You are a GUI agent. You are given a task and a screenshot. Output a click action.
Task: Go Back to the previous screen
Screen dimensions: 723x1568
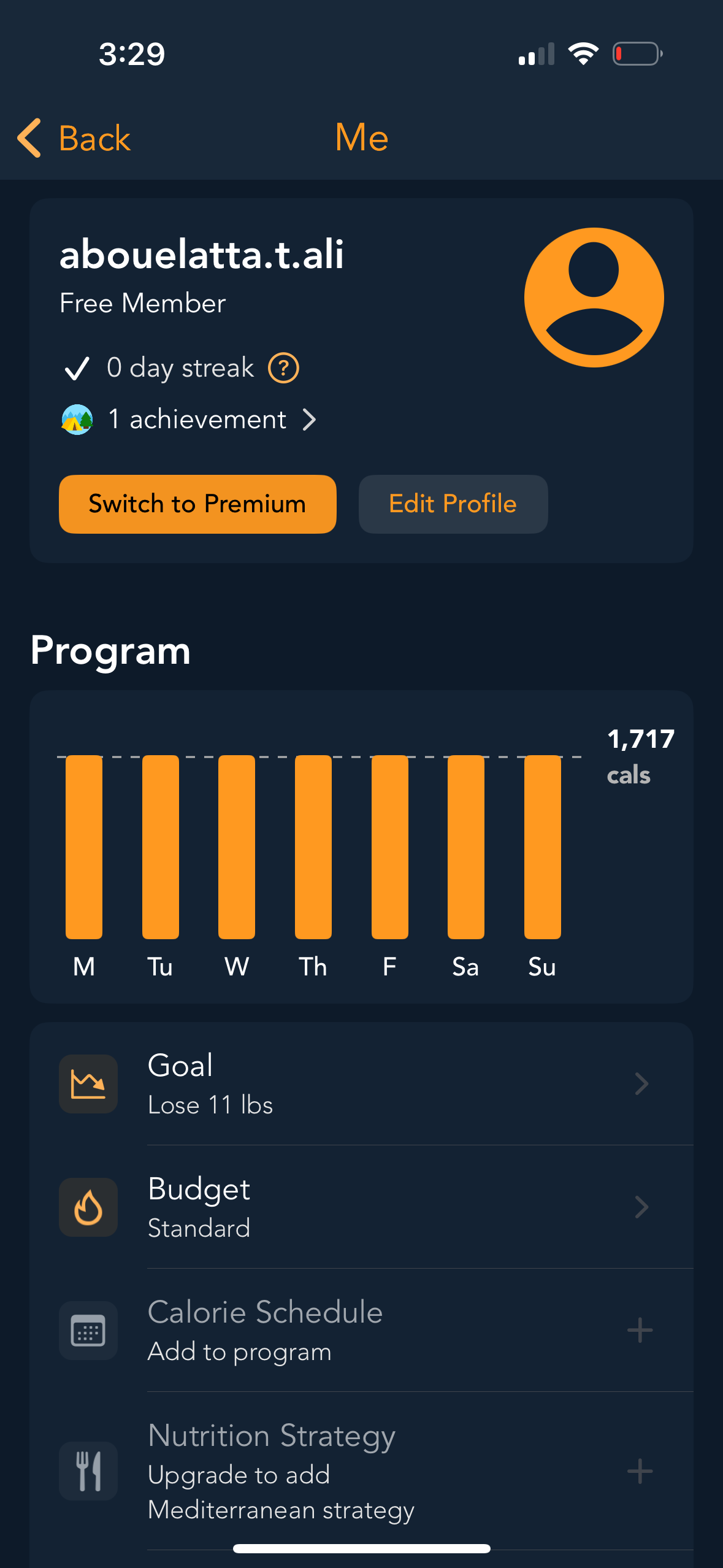pyautogui.click(x=75, y=138)
